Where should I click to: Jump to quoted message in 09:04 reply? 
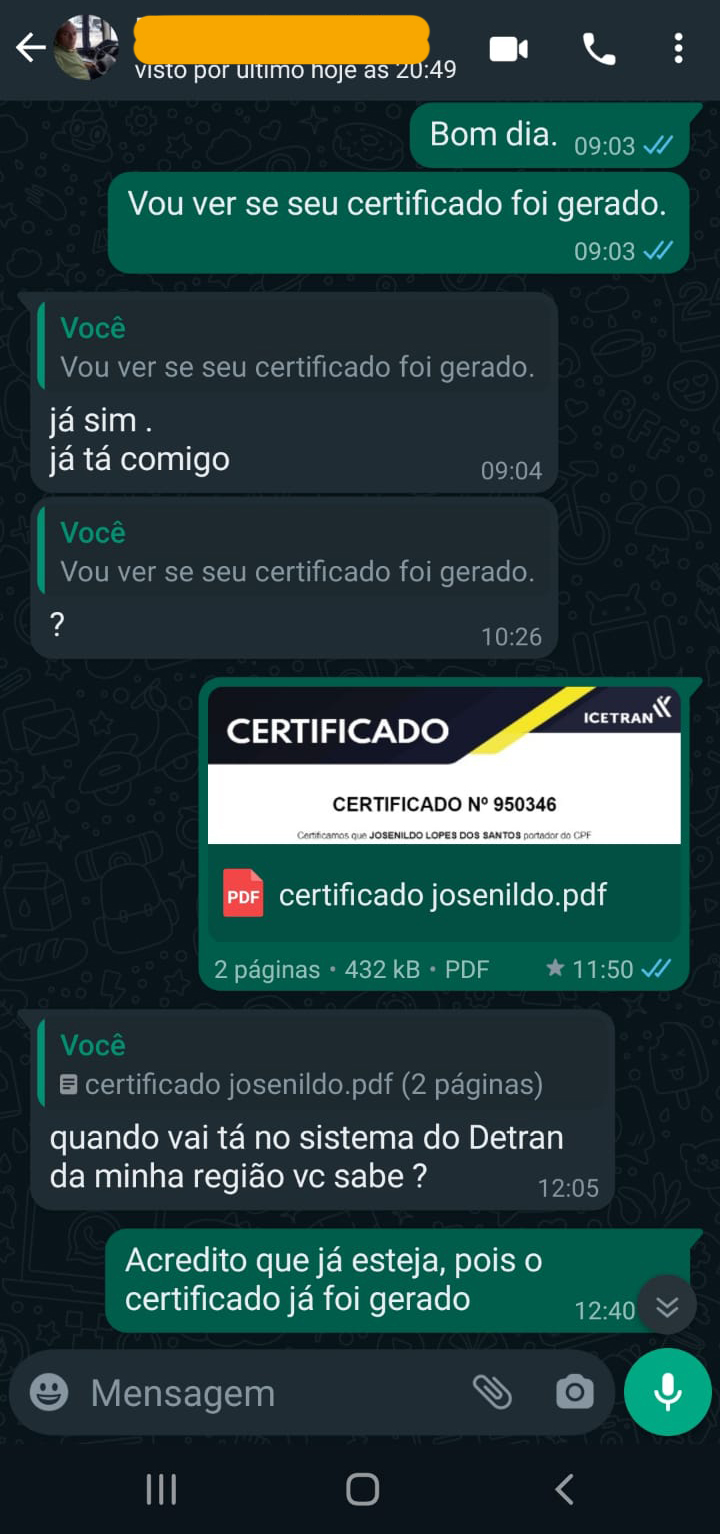tap(295, 348)
